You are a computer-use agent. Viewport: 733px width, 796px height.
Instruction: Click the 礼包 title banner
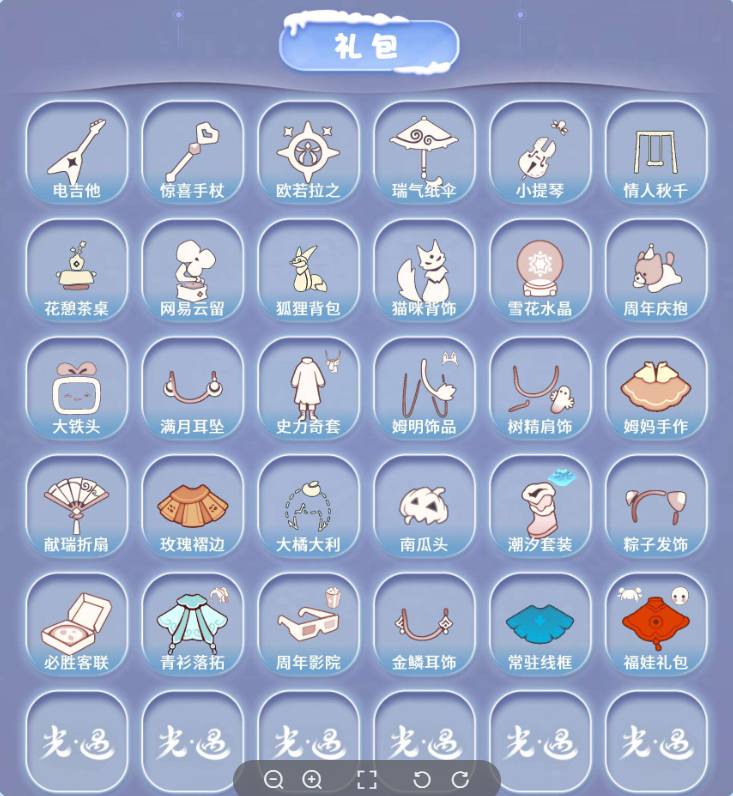tap(366, 45)
